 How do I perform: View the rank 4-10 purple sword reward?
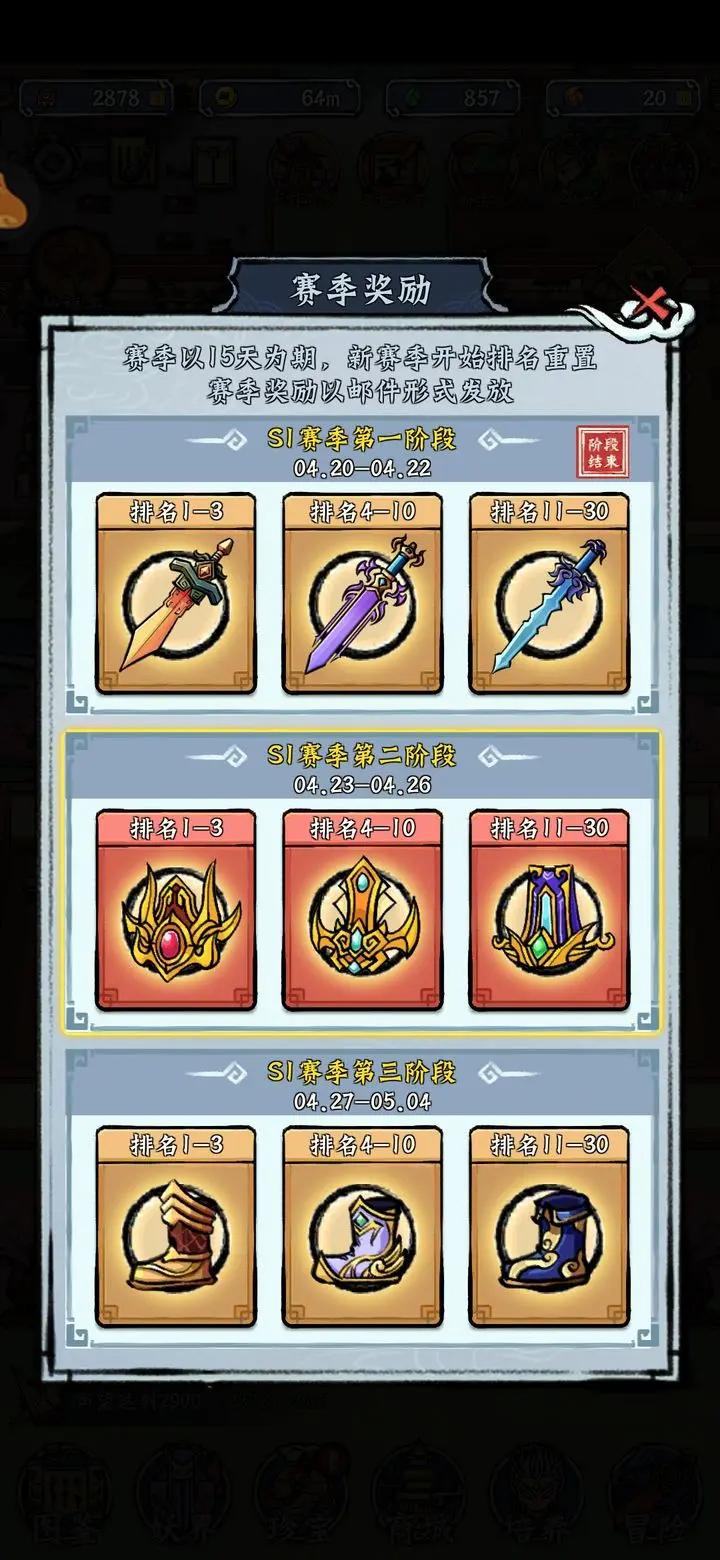pos(362,593)
